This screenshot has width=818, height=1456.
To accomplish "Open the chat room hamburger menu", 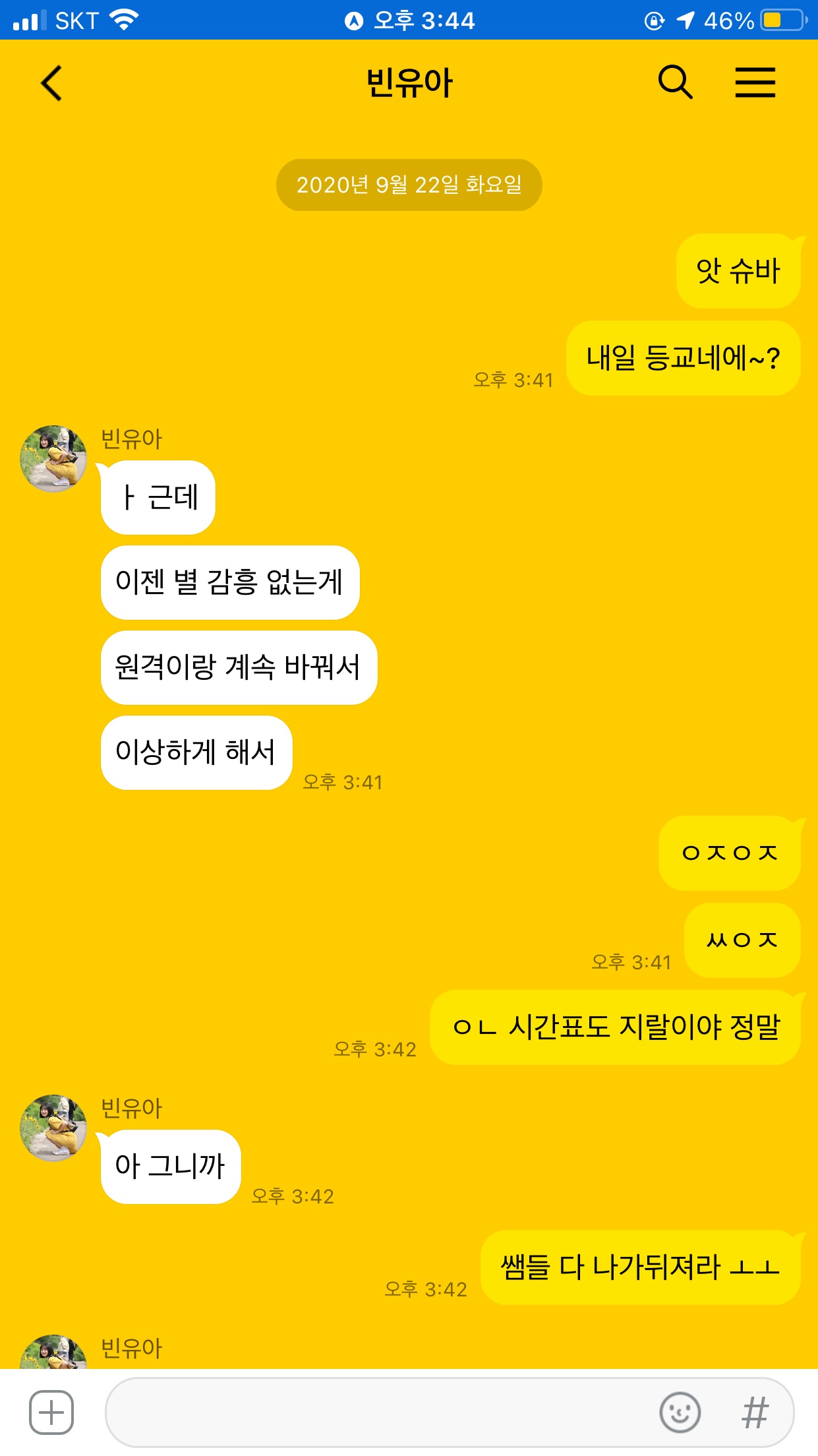I will click(755, 82).
